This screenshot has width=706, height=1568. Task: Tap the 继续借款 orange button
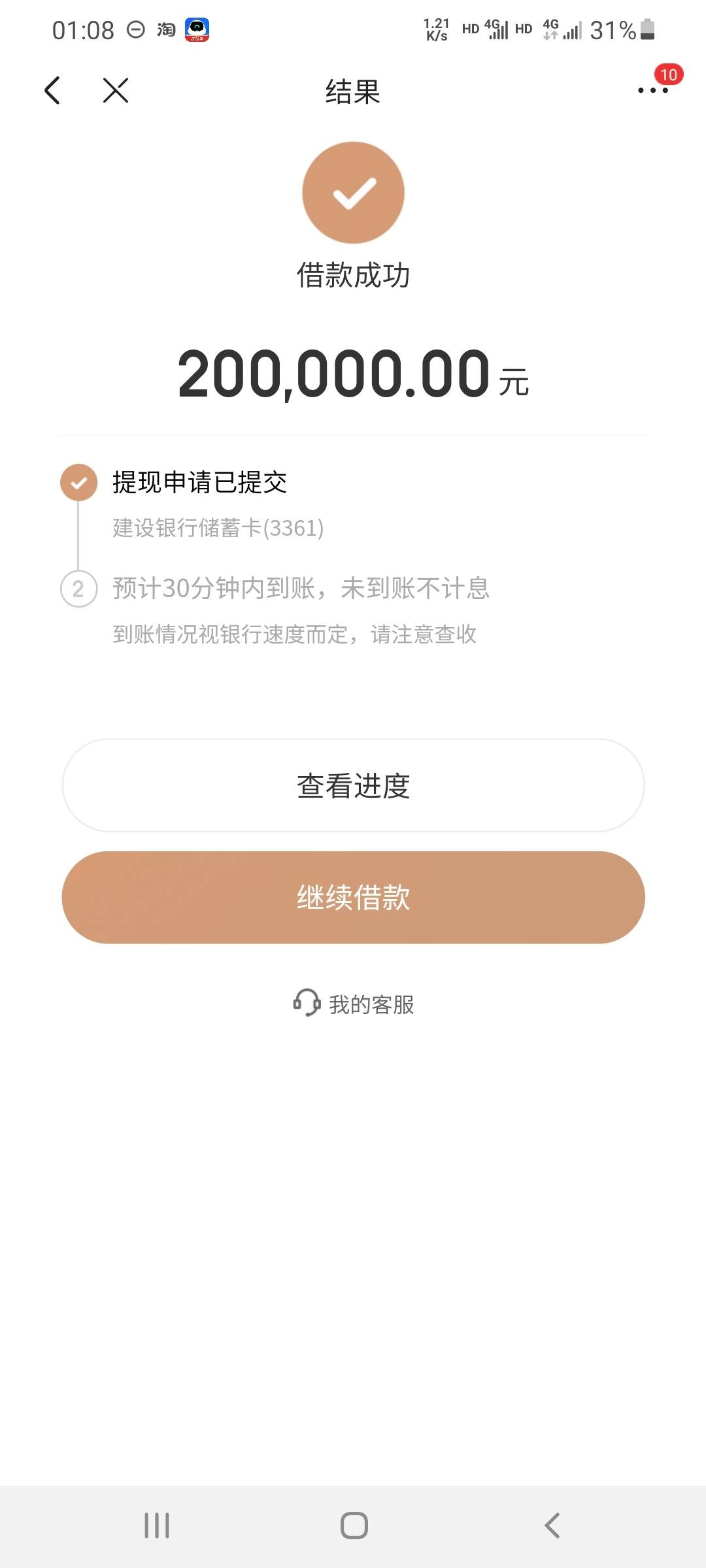click(353, 898)
